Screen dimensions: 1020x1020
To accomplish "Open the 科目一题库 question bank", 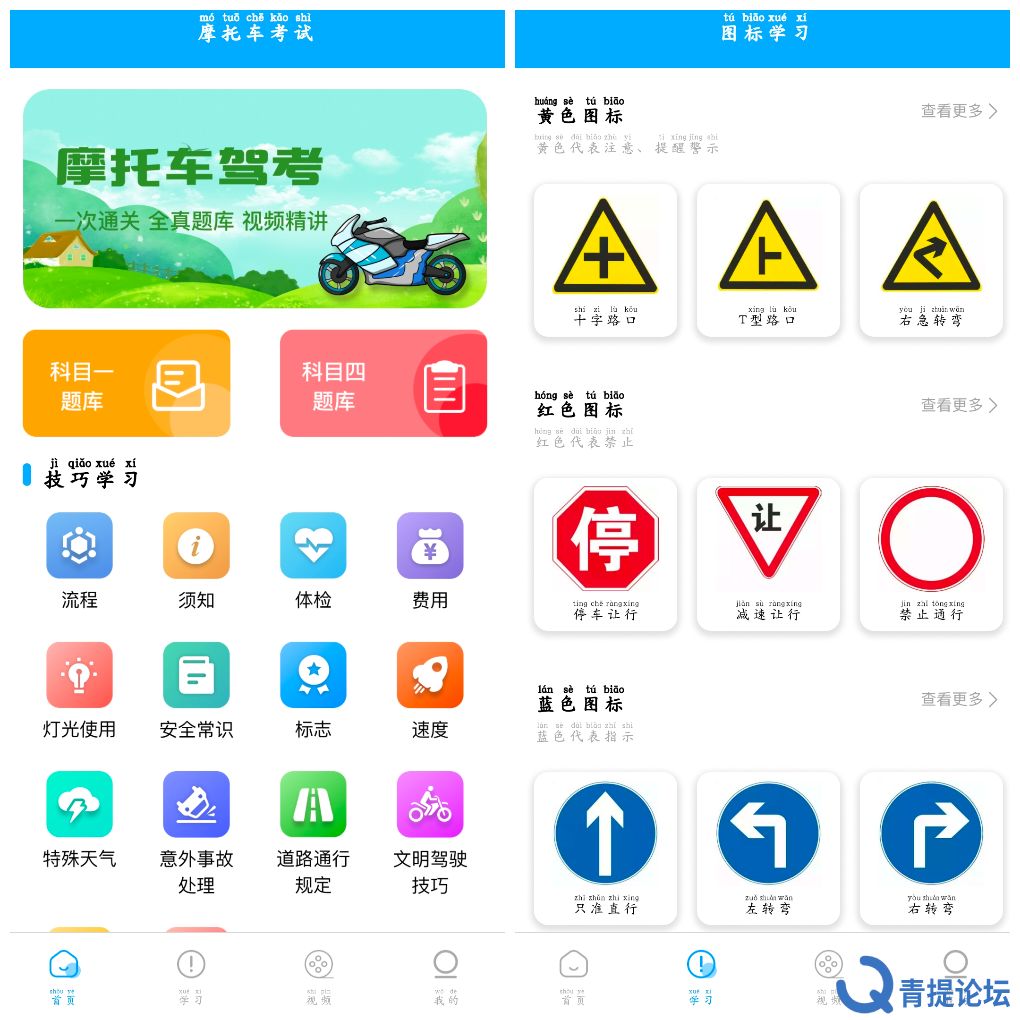I will [x=126, y=384].
